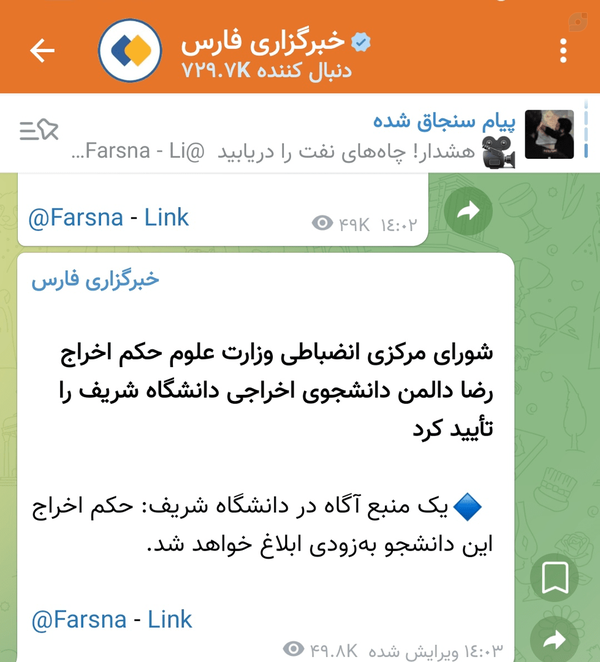Screen dimensions: 600x662
Task: Forward the message posted at ۱٤:۰۲
Action: [468, 211]
